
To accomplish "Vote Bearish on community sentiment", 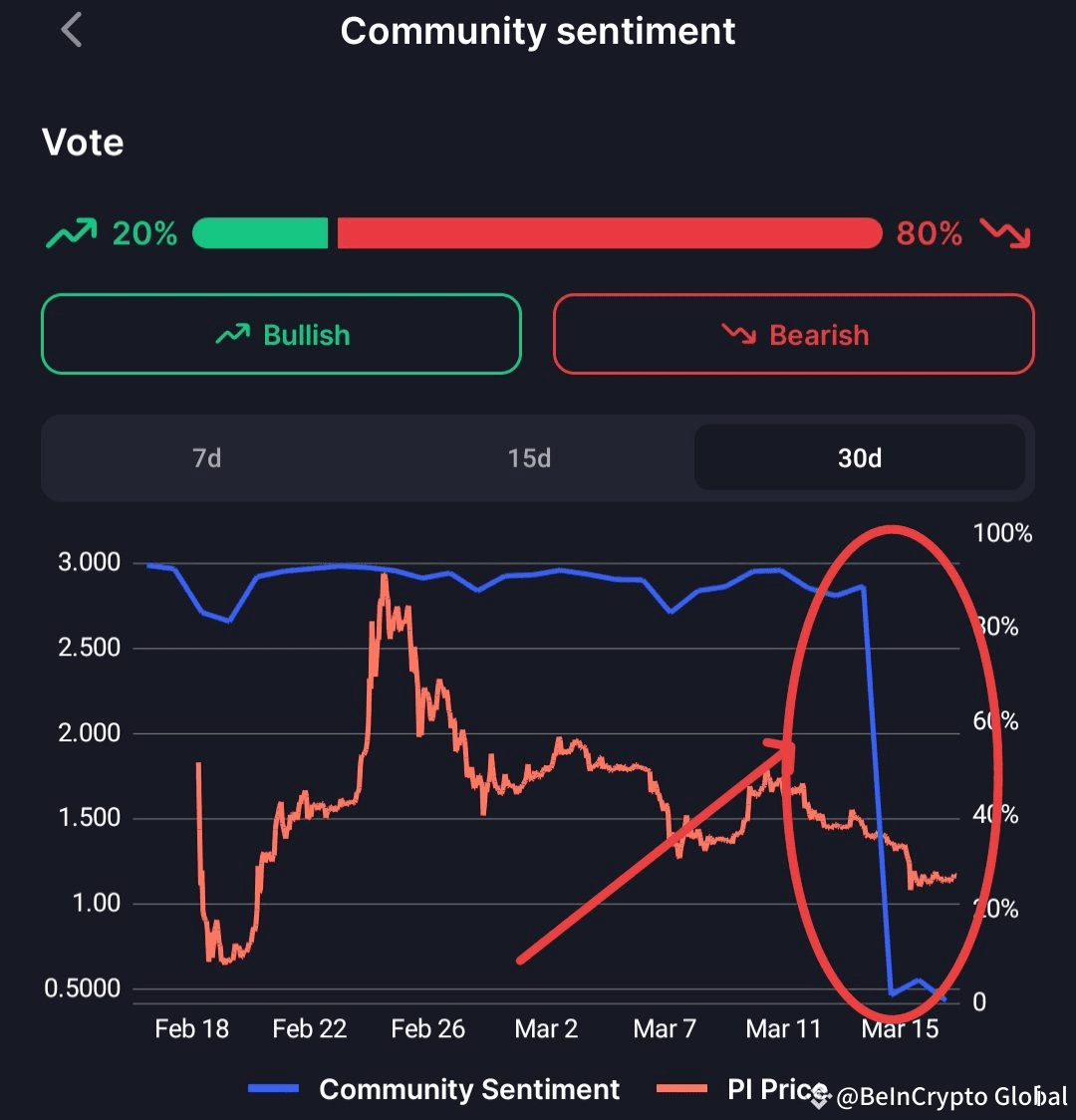I will click(794, 334).
